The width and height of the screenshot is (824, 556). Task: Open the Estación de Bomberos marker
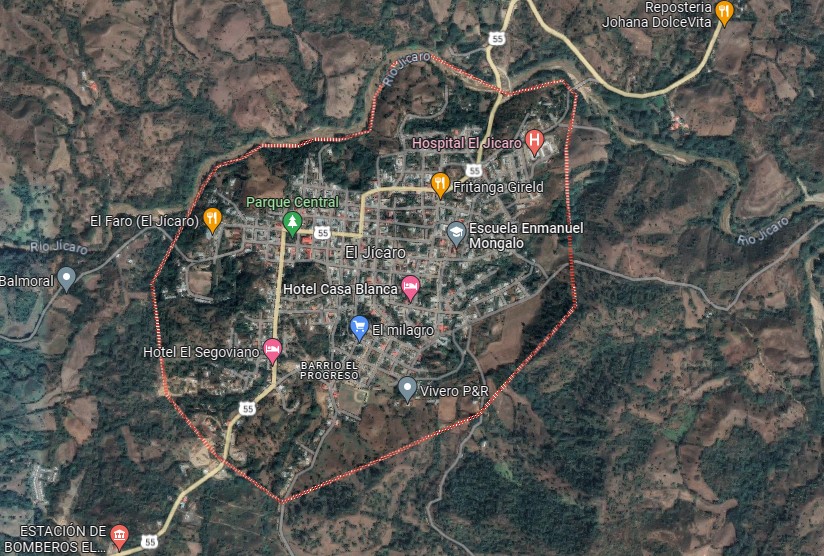pos(119,536)
